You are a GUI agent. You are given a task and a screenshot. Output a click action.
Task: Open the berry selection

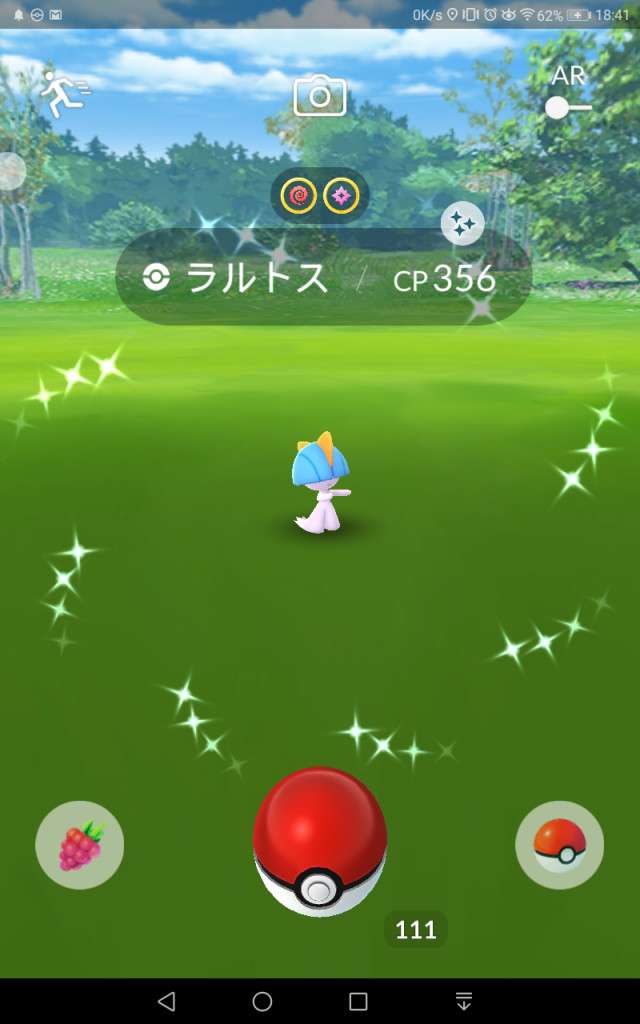click(x=80, y=845)
